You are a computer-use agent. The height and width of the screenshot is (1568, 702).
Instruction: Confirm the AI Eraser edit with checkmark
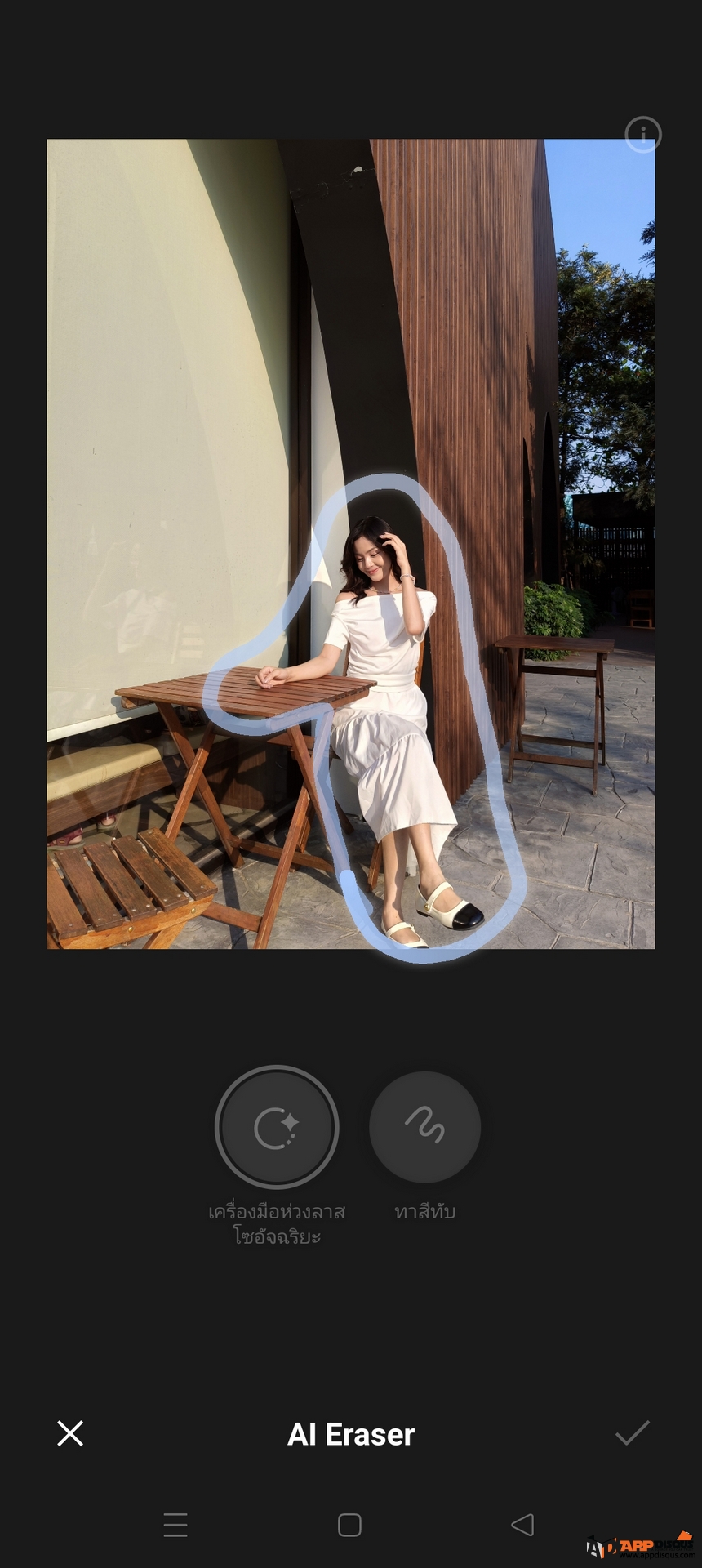(x=632, y=1432)
